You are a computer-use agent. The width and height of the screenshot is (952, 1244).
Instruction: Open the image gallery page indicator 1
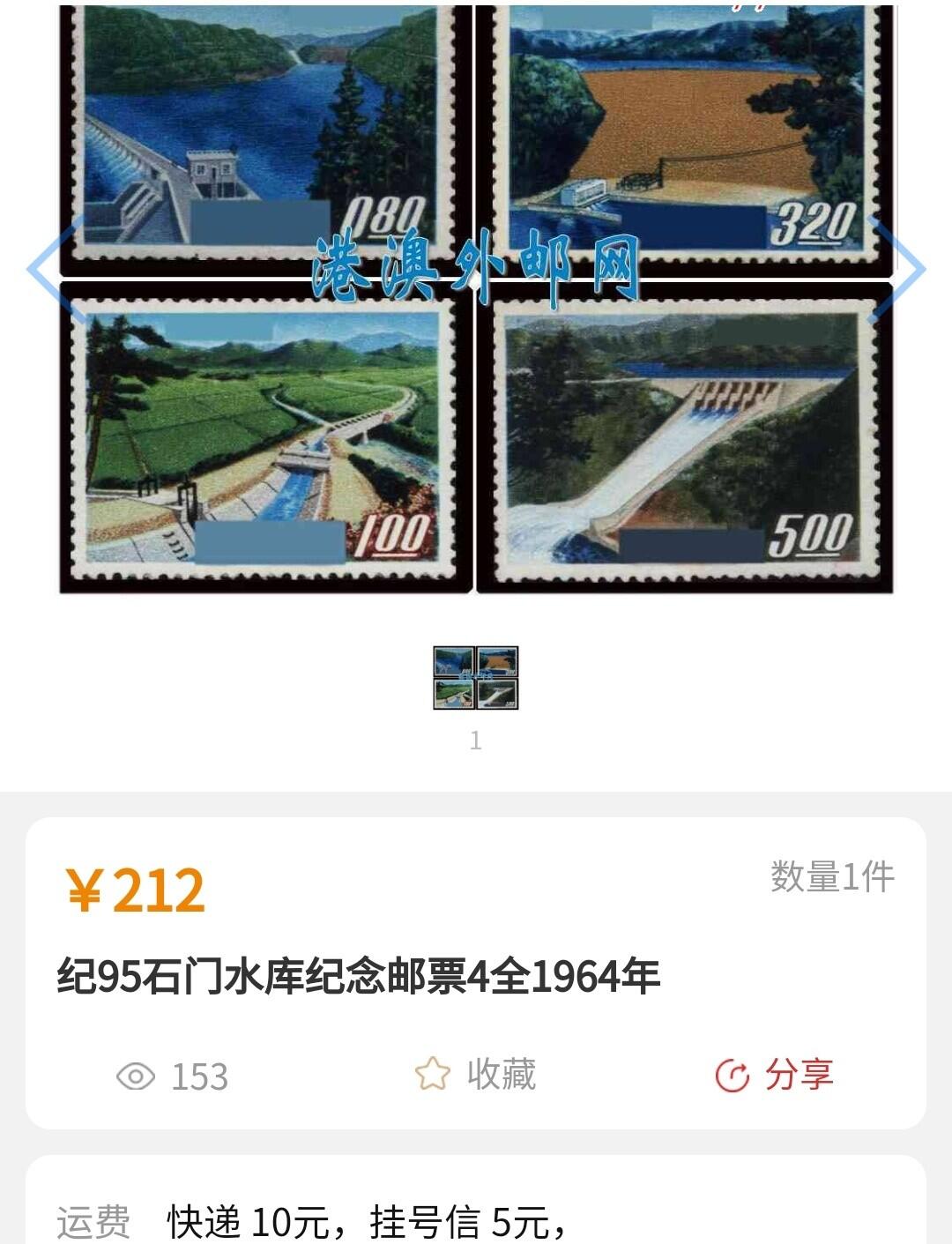[475, 742]
